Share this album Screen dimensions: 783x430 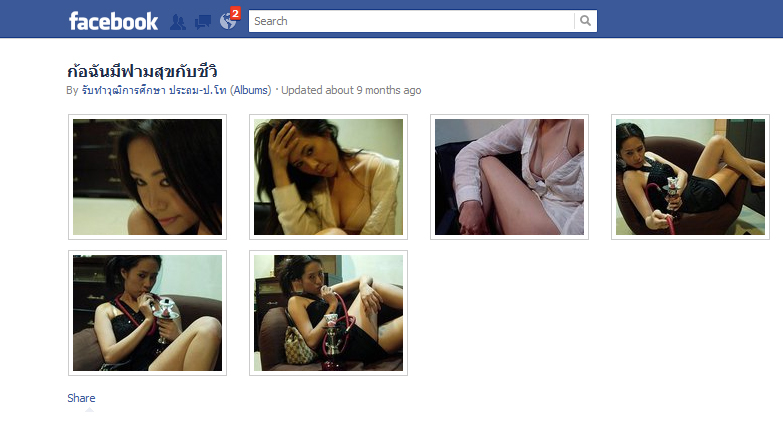(x=81, y=398)
